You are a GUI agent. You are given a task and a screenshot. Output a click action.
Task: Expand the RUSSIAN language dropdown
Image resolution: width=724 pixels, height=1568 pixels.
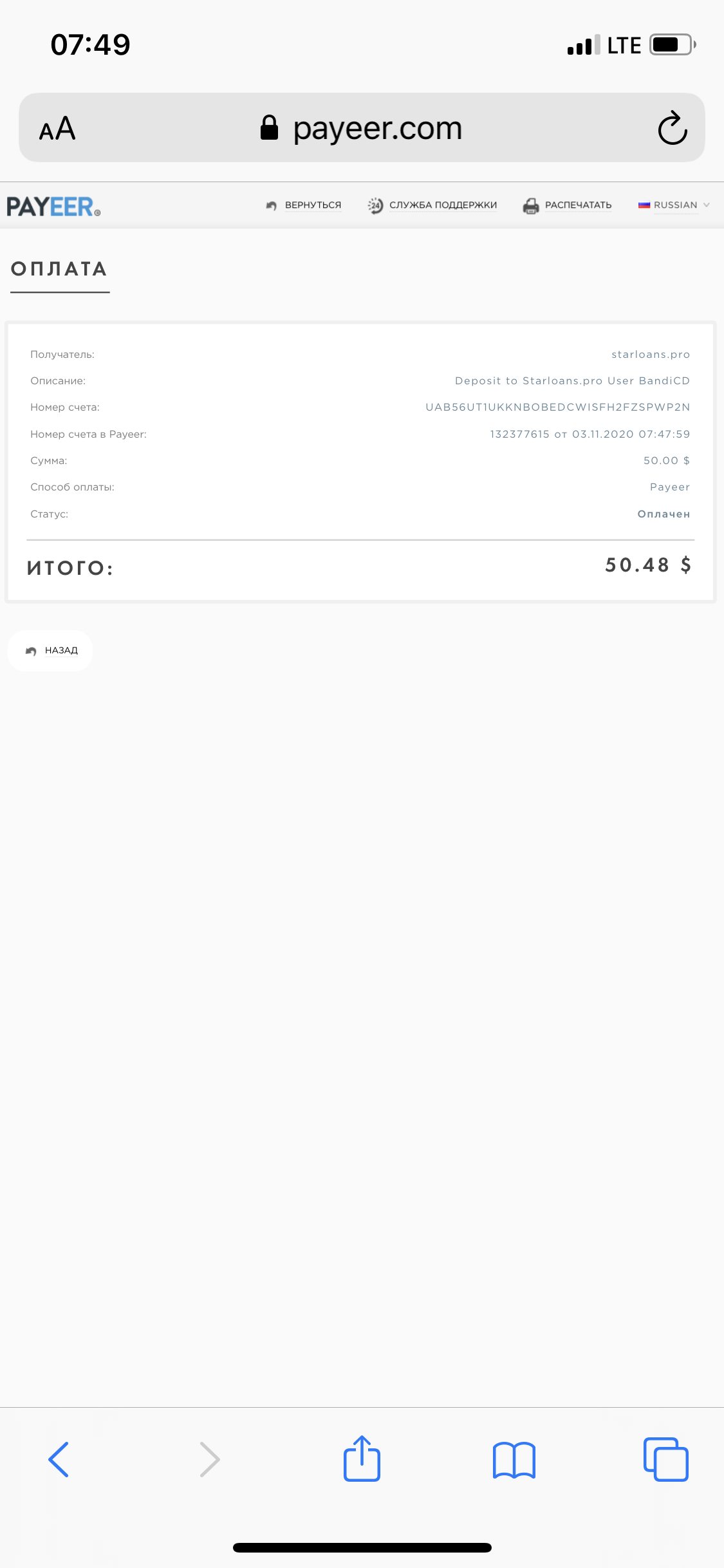[x=674, y=205]
